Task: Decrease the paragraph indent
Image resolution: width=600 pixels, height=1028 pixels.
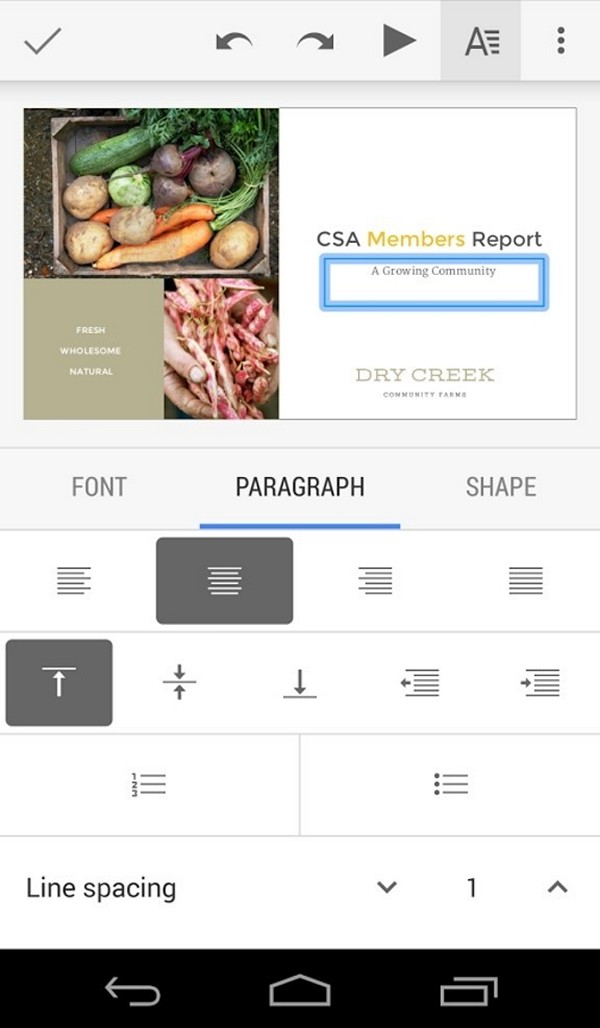Action: click(x=420, y=682)
